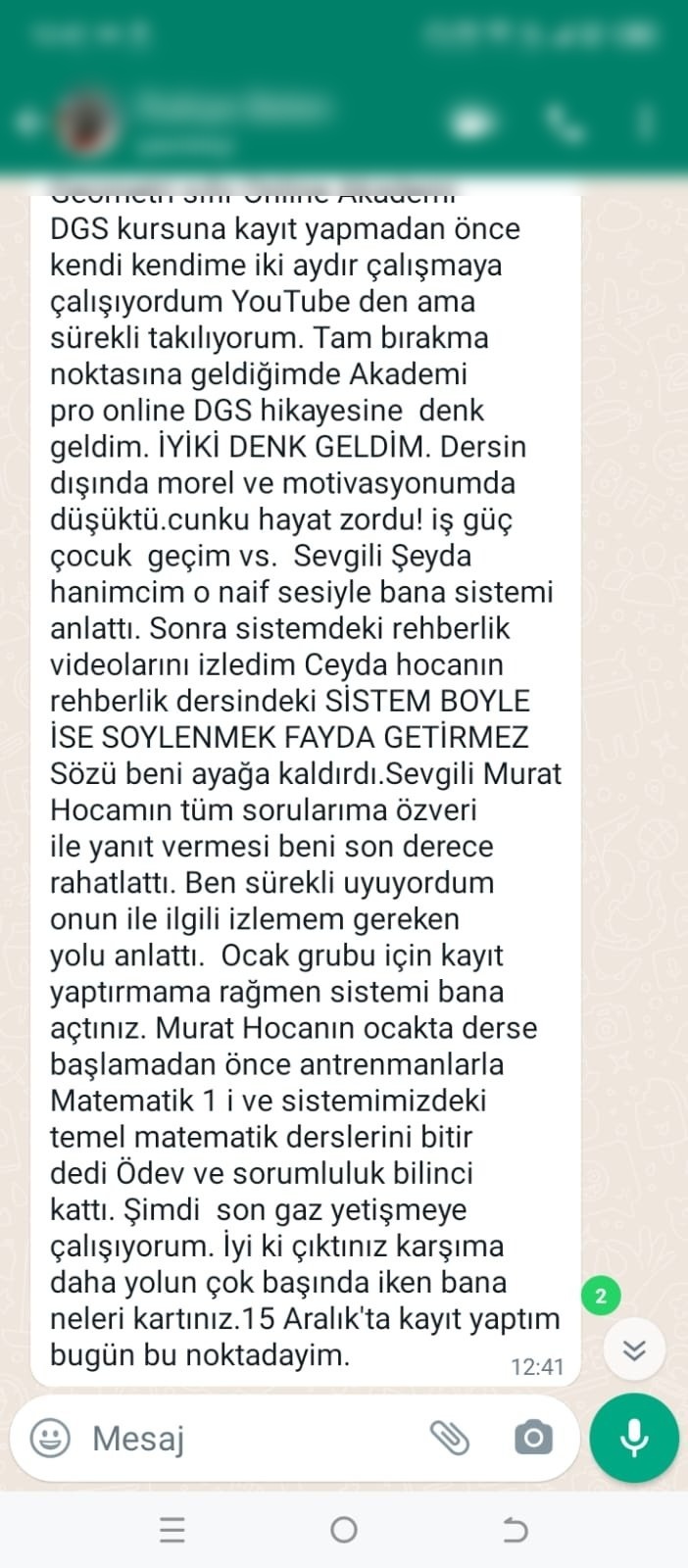This screenshot has height=1568, width=688.
Task: Tap the system home button
Action: click(x=344, y=1530)
